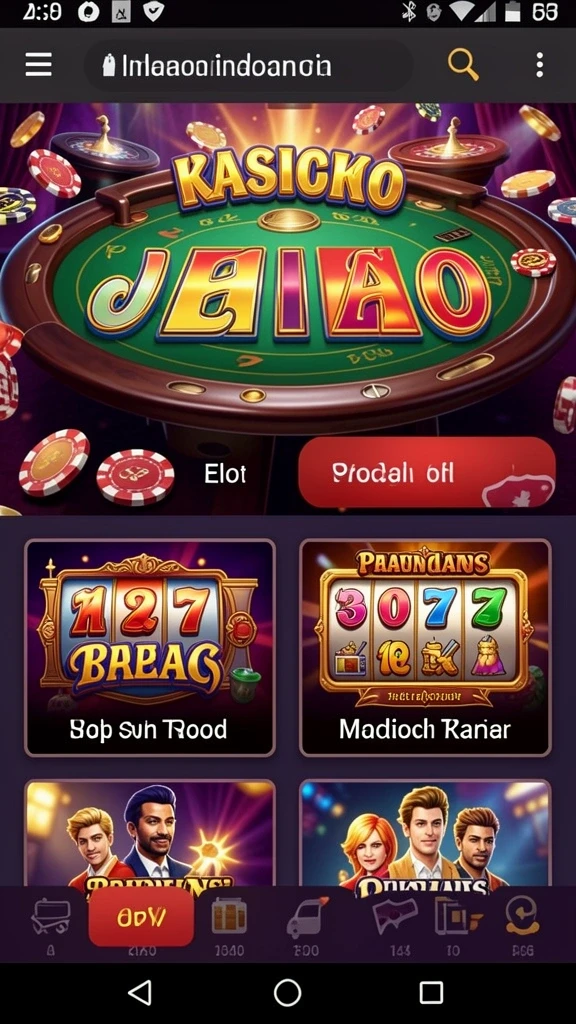
Task: Go back with system back button
Action: click(x=140, y=993)
